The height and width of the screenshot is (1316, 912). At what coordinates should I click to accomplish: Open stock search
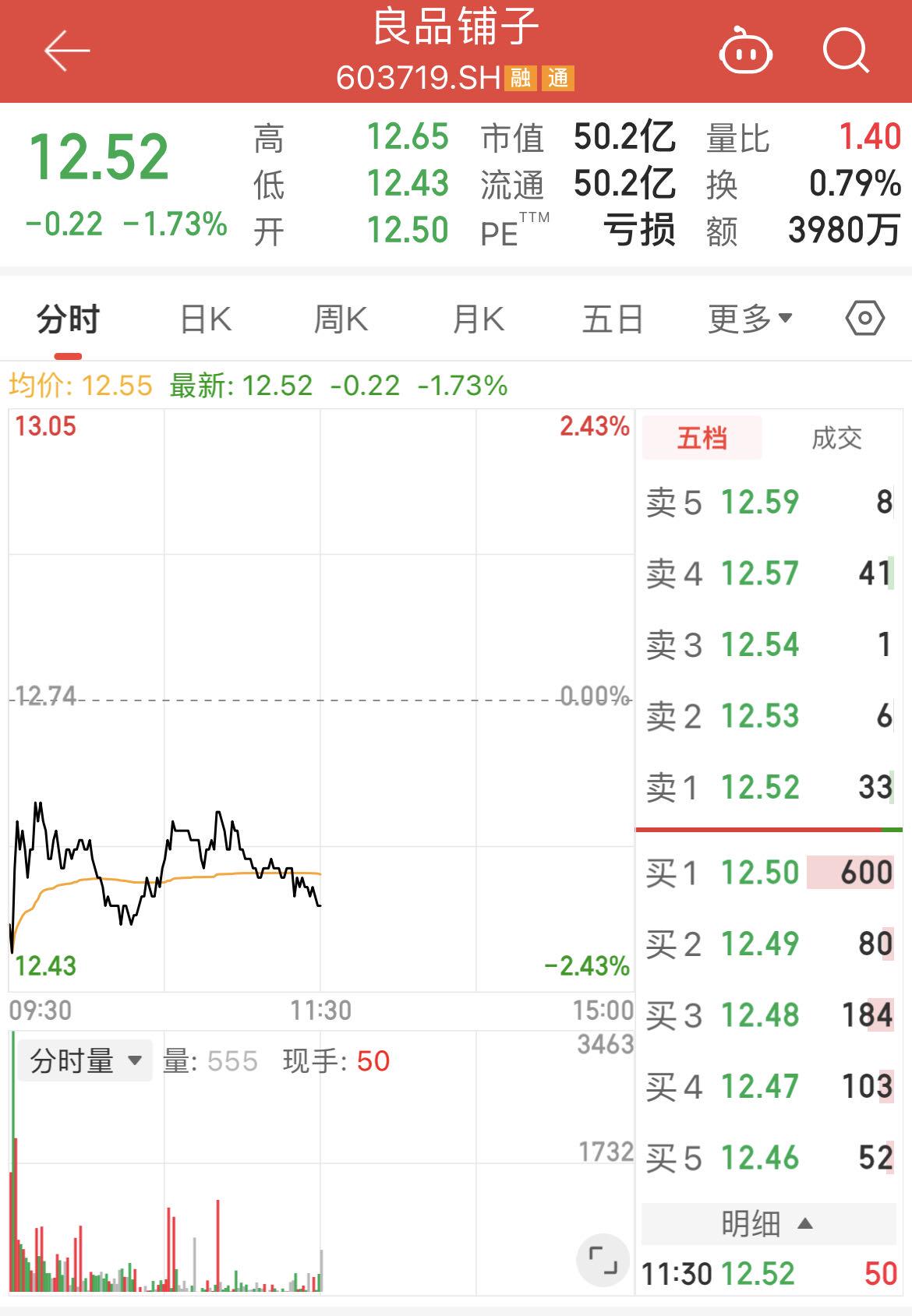tap(845, 51)
